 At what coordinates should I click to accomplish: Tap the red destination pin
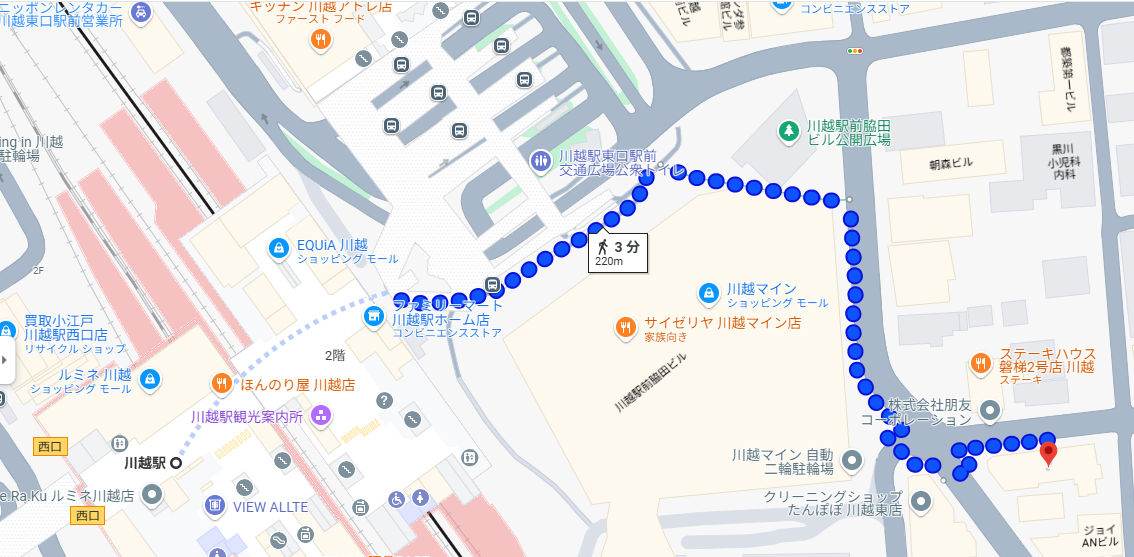coord(1048,453)
